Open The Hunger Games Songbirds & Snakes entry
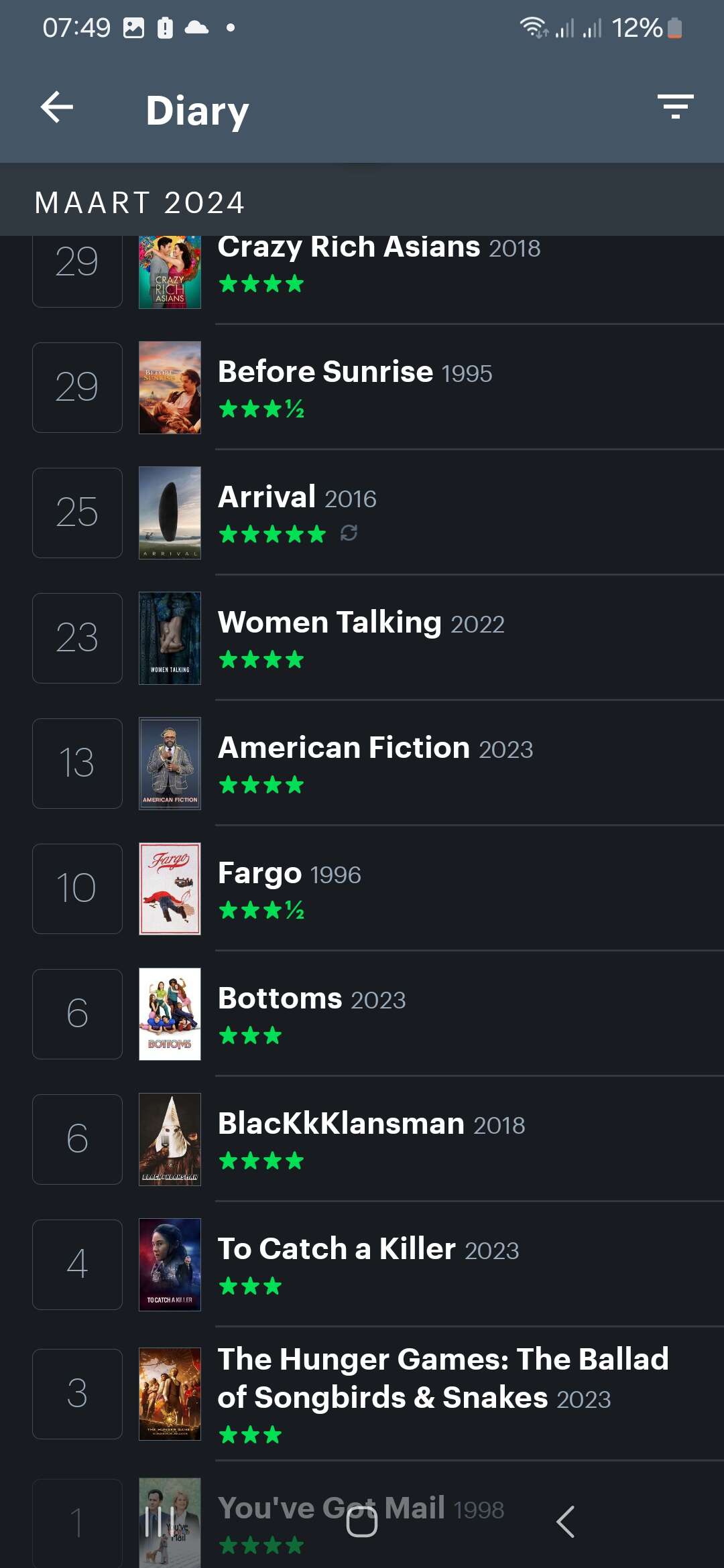724x1568 pixels. click(362, 1394)
